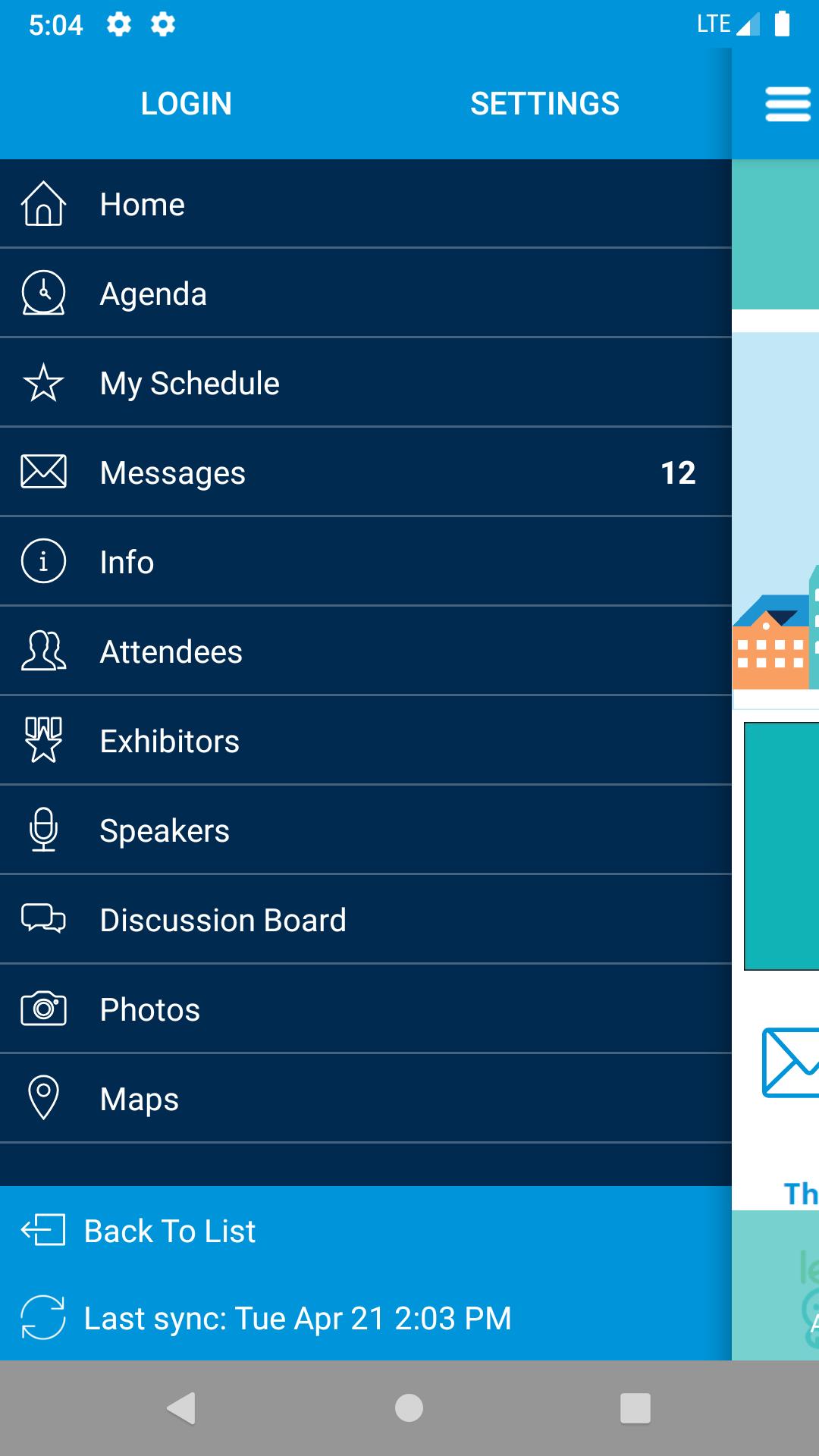819x1456 pixels.
Task: Close the drawer with the hamburger icon
Action: [x=787, y=104]
